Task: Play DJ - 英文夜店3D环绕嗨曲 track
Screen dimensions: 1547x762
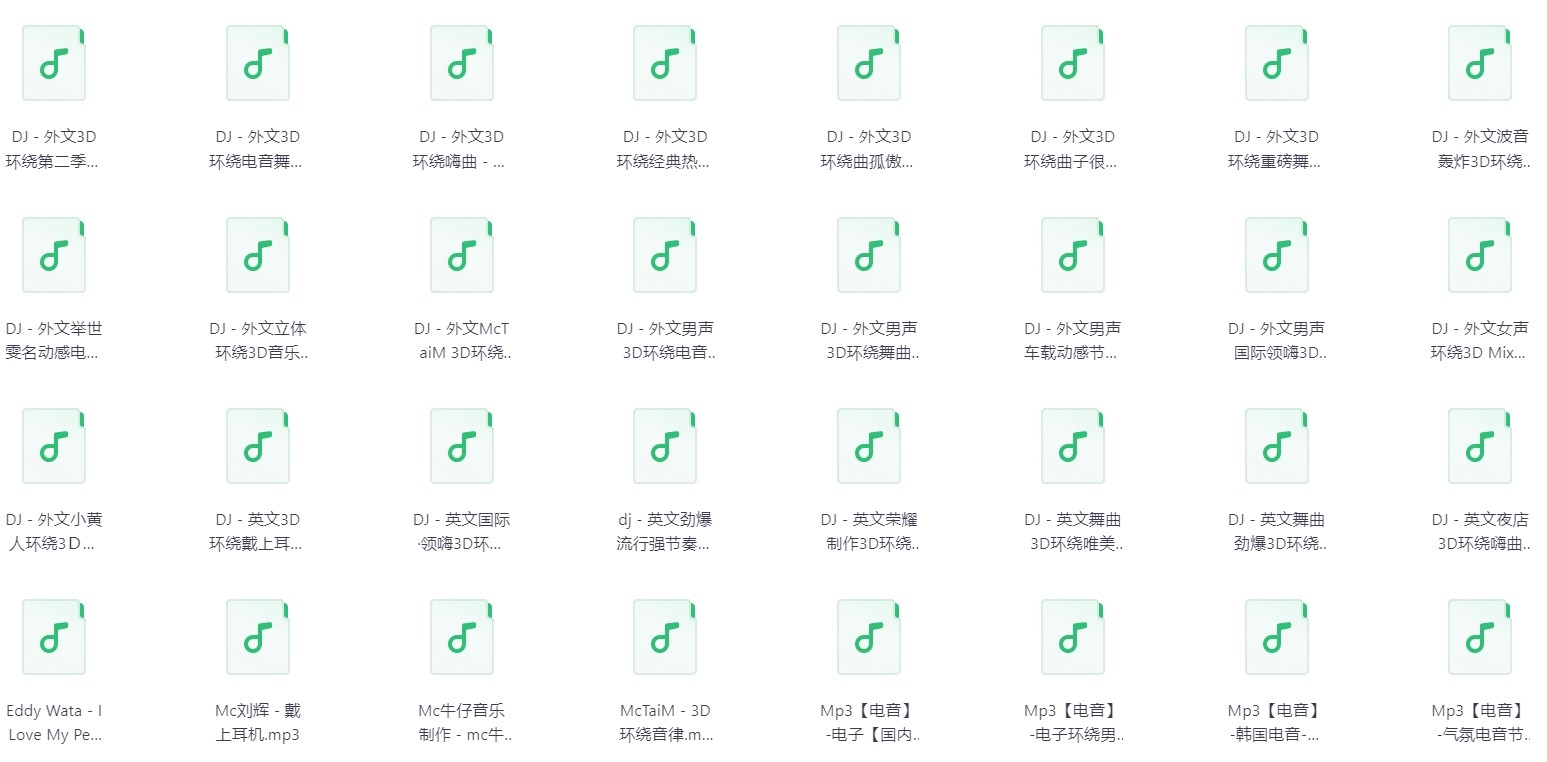Action: click(x=1480, y=447)
